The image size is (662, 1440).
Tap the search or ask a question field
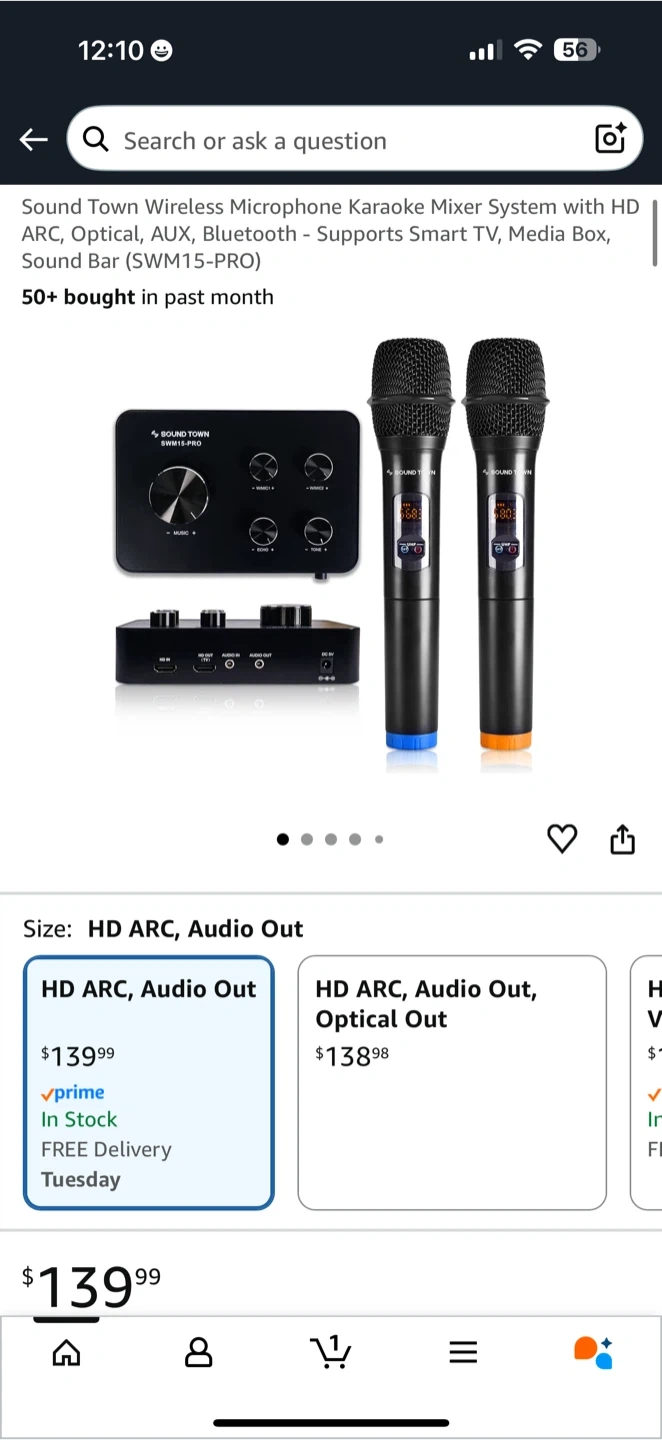340,140
